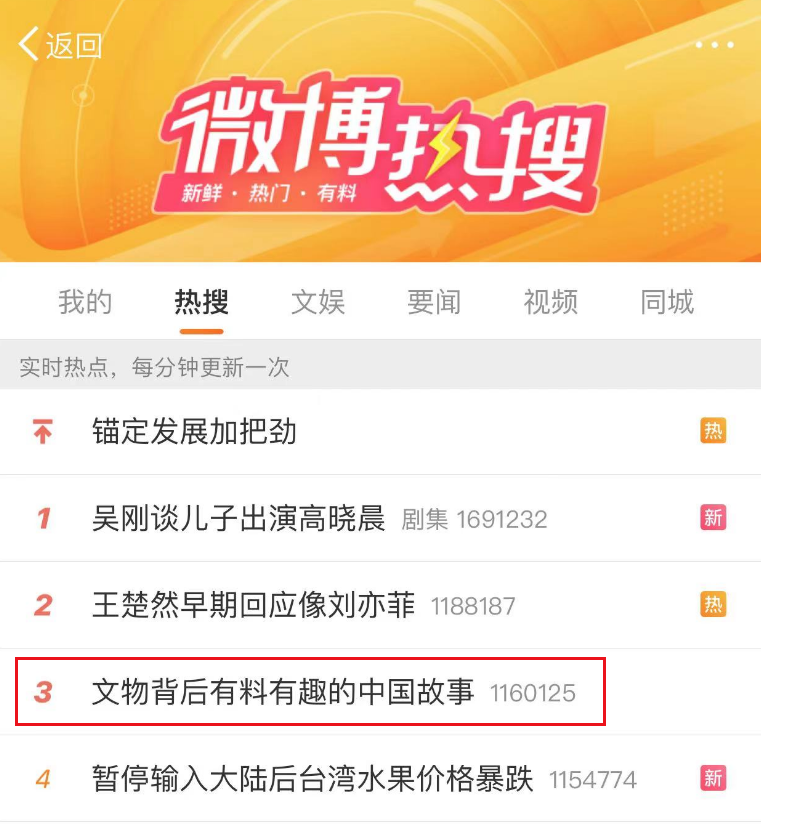The image size is (787, 838).
Task: Switch to the 我的 tab
Action: [x=85, y=302]
